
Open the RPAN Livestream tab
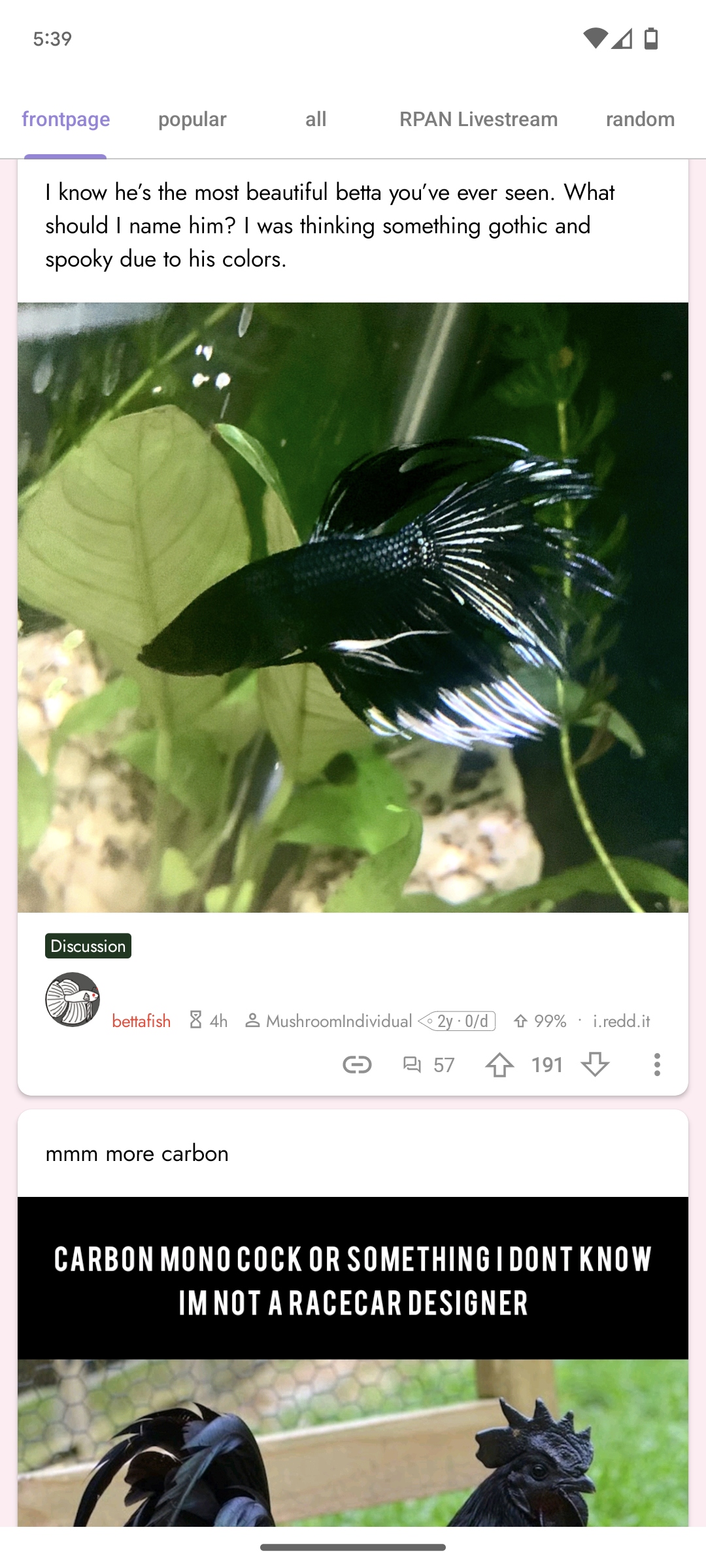tap(479, 120)
